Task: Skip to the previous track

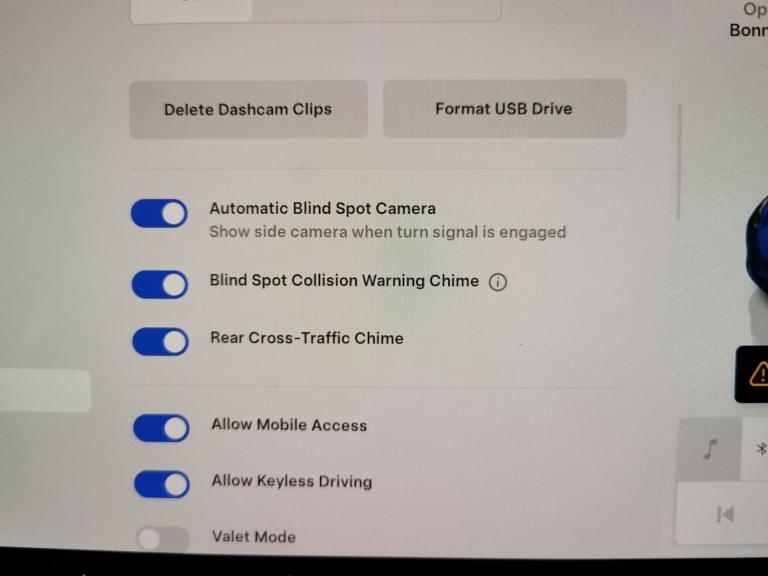Action: tap(725, 514)
